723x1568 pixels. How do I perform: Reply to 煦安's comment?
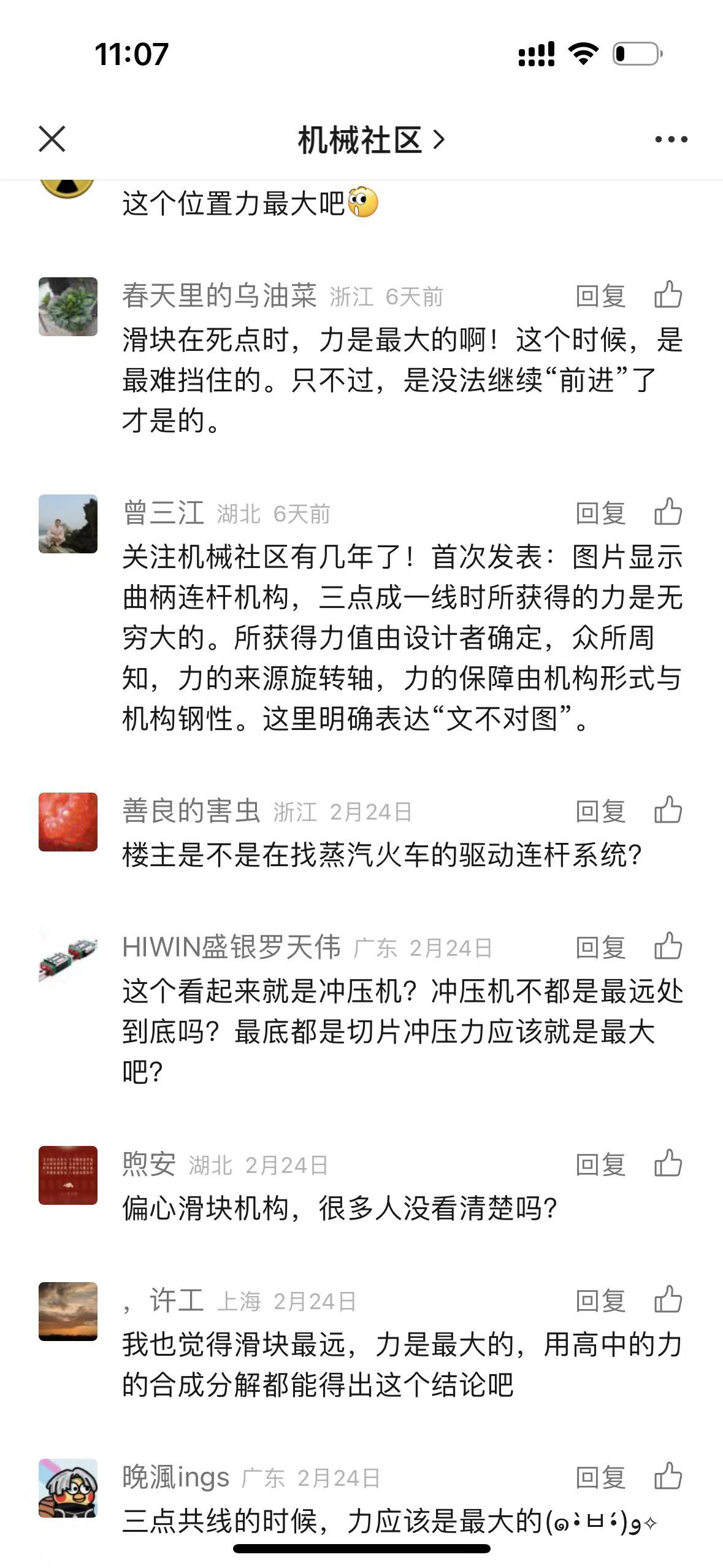coord(600,1165)
